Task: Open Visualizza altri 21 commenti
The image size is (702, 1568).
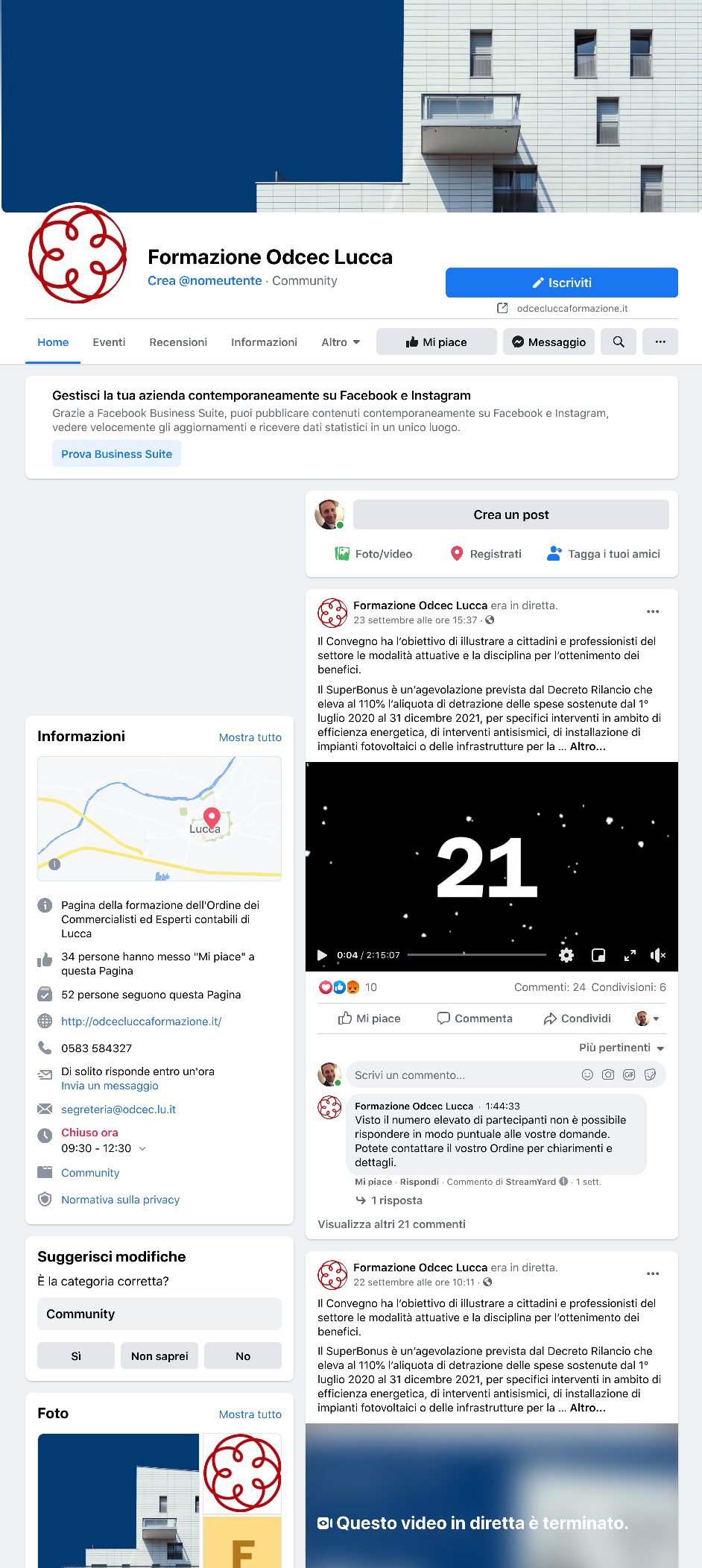Action: click(x=391, y=1224)
